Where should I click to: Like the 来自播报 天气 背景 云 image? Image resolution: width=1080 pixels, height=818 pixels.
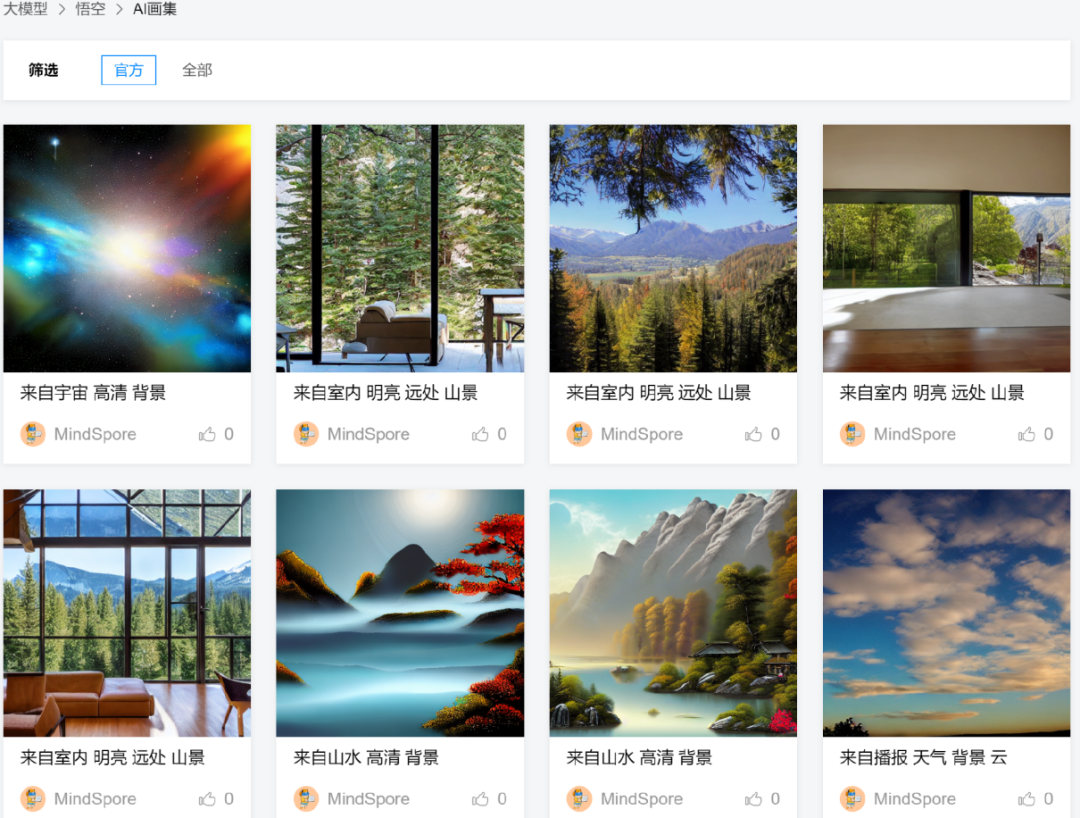point(1027,799)
